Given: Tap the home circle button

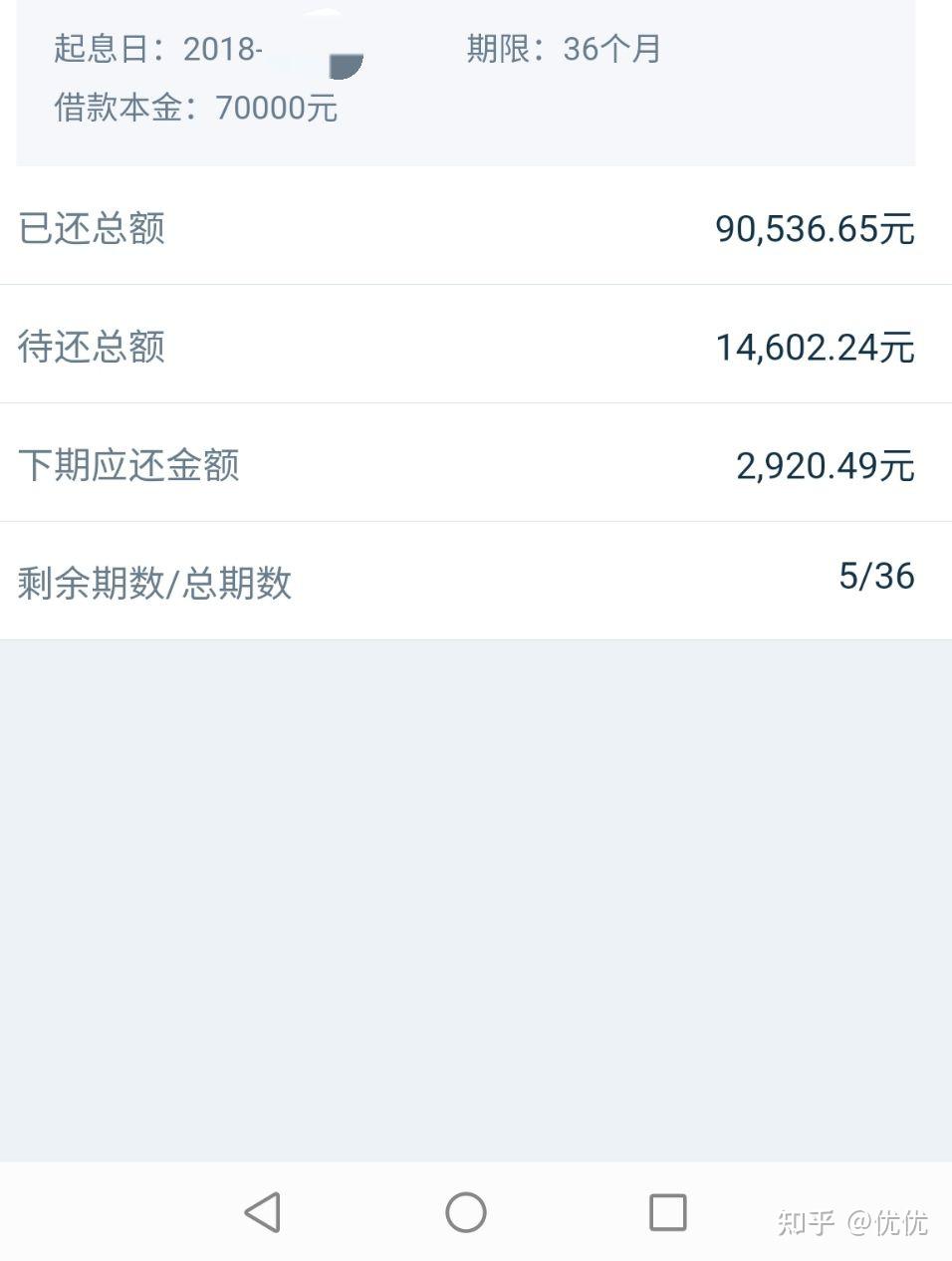Looking at the screenshot, I should pyautogui.click(x=466, y=1212).
